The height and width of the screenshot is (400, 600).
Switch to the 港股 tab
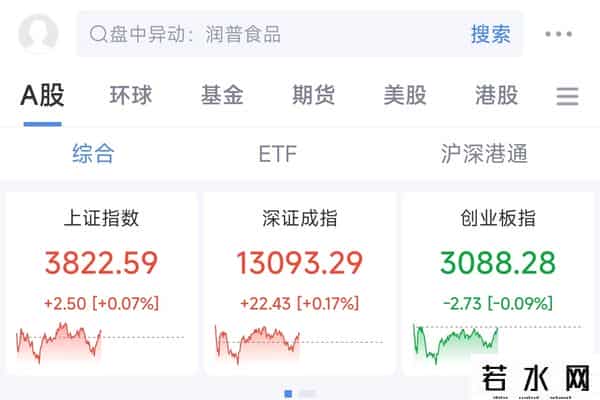tap(496, 96)
